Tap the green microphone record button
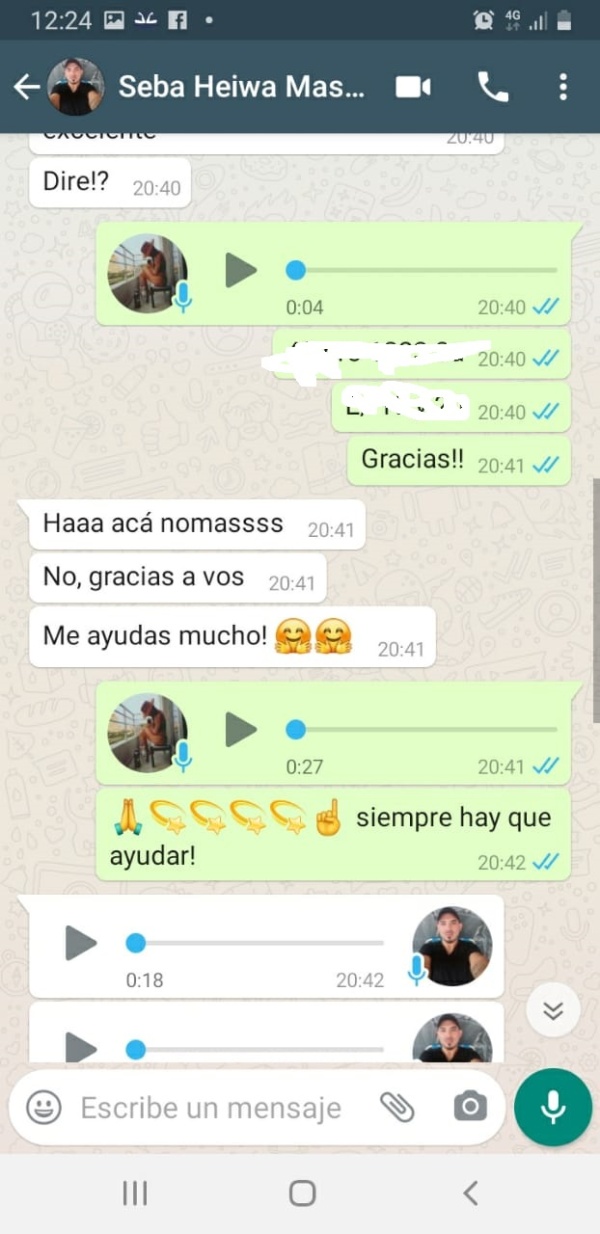This screenshot has width=600, height=1234. point(553,1107)
